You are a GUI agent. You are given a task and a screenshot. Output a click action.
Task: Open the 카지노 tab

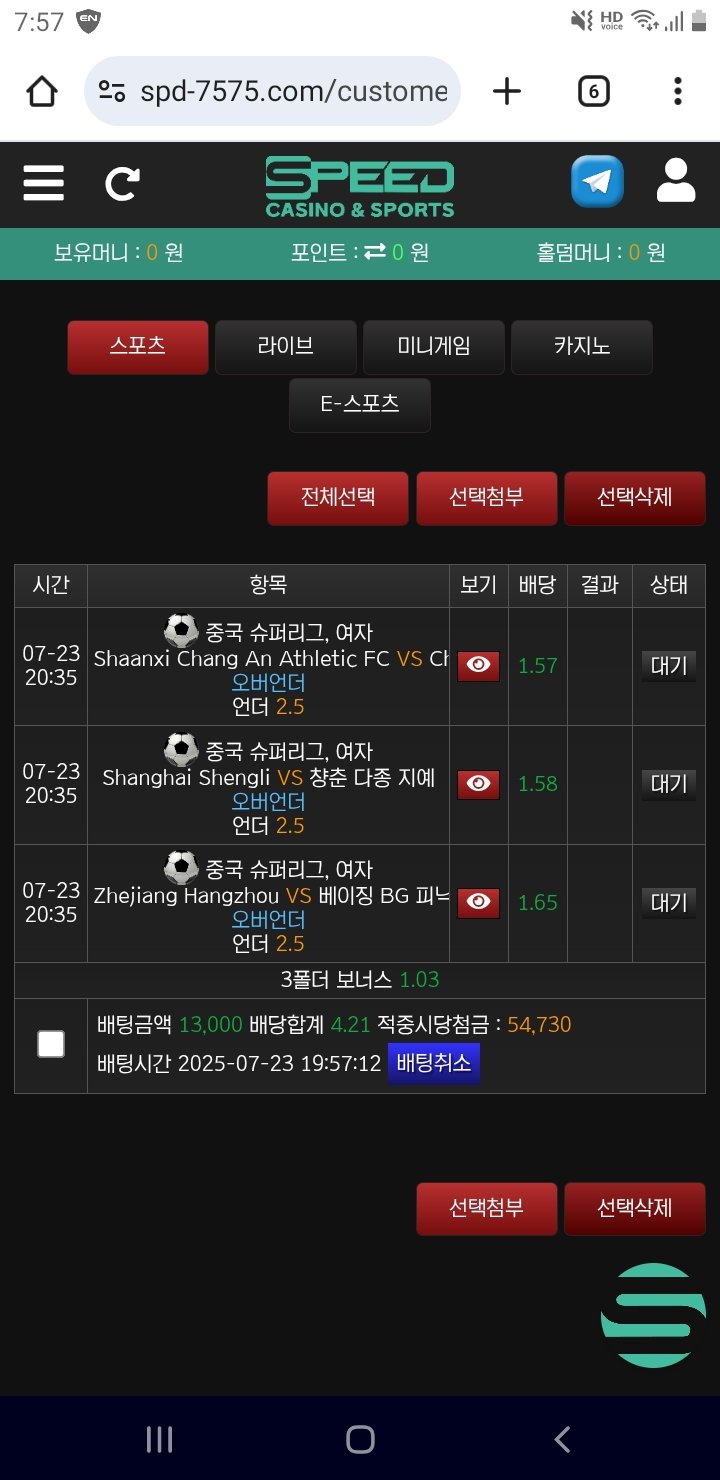582,347
